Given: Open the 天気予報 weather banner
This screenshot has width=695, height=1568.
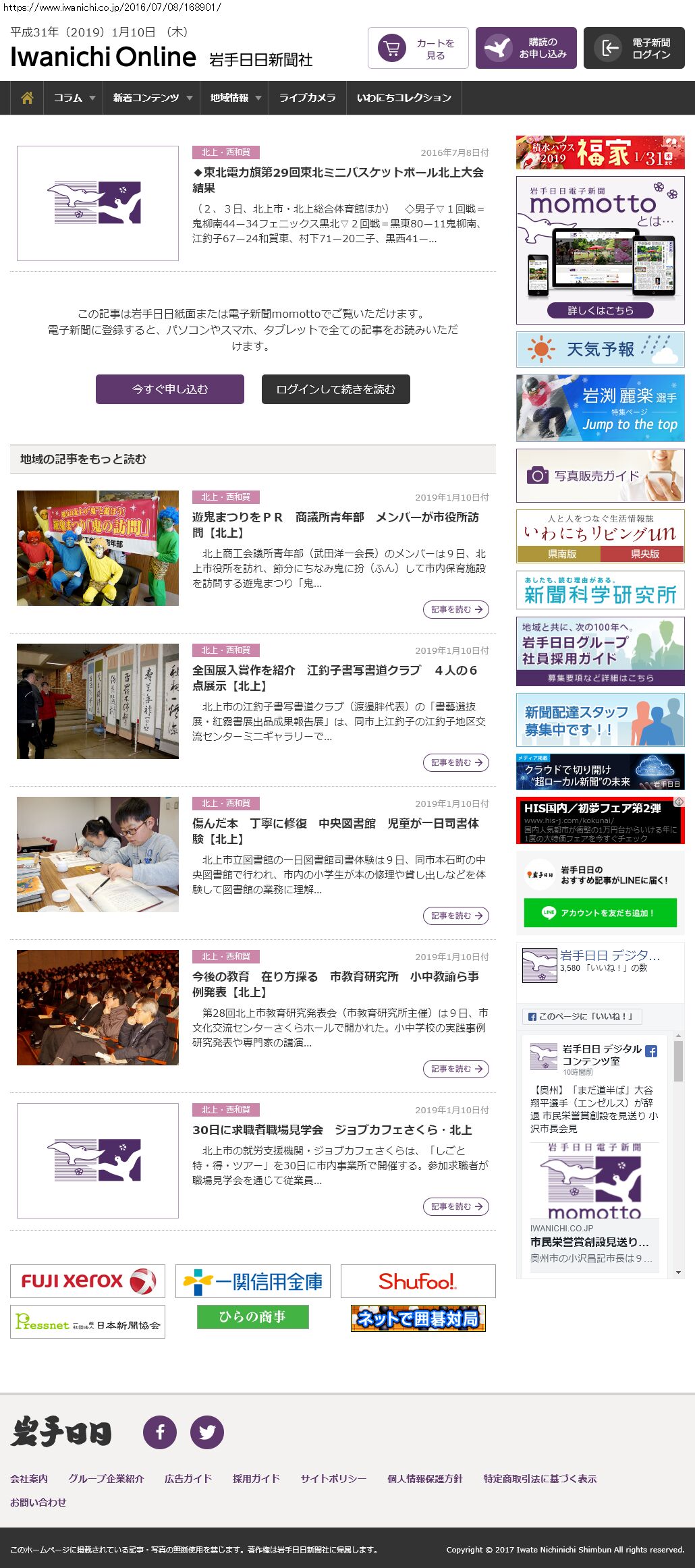Looking at the screenshot, I should 600,349.
